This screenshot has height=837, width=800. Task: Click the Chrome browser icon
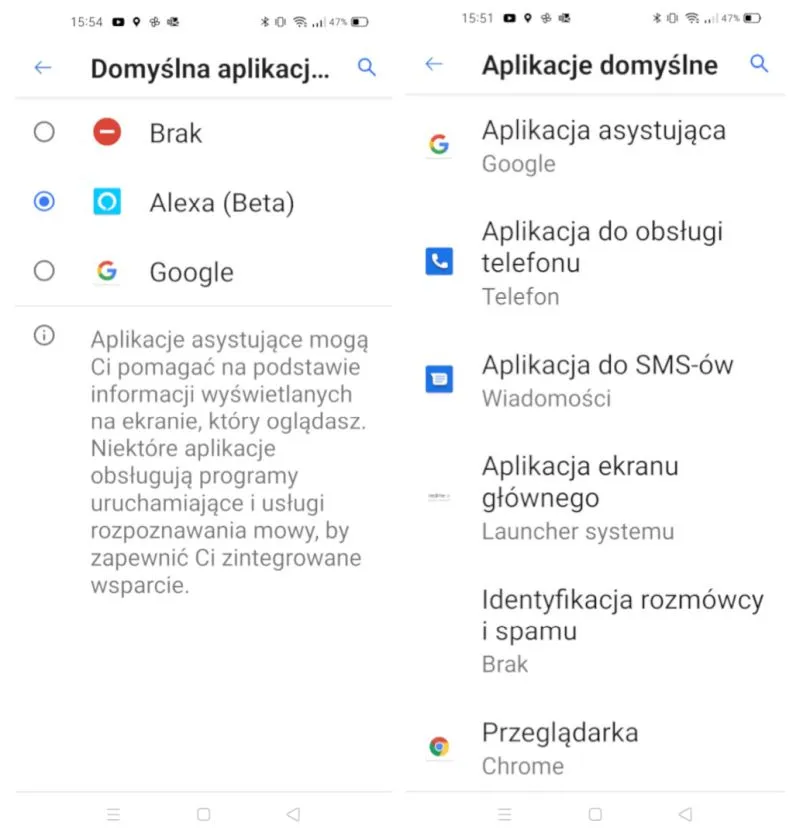440,746
